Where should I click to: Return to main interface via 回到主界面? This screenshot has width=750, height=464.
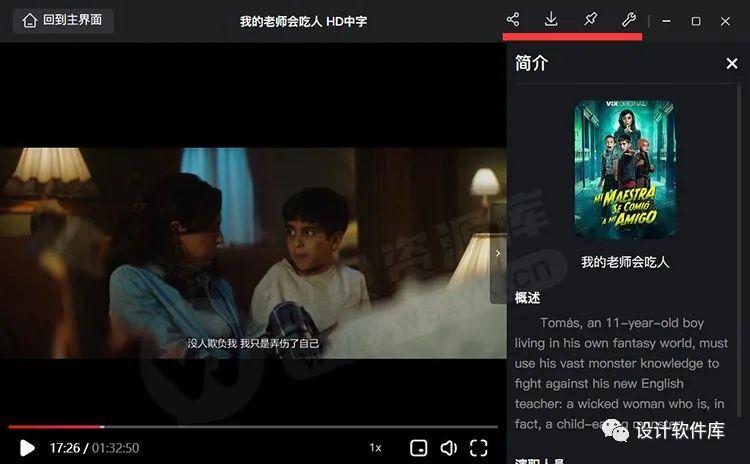tap(62, 20)
